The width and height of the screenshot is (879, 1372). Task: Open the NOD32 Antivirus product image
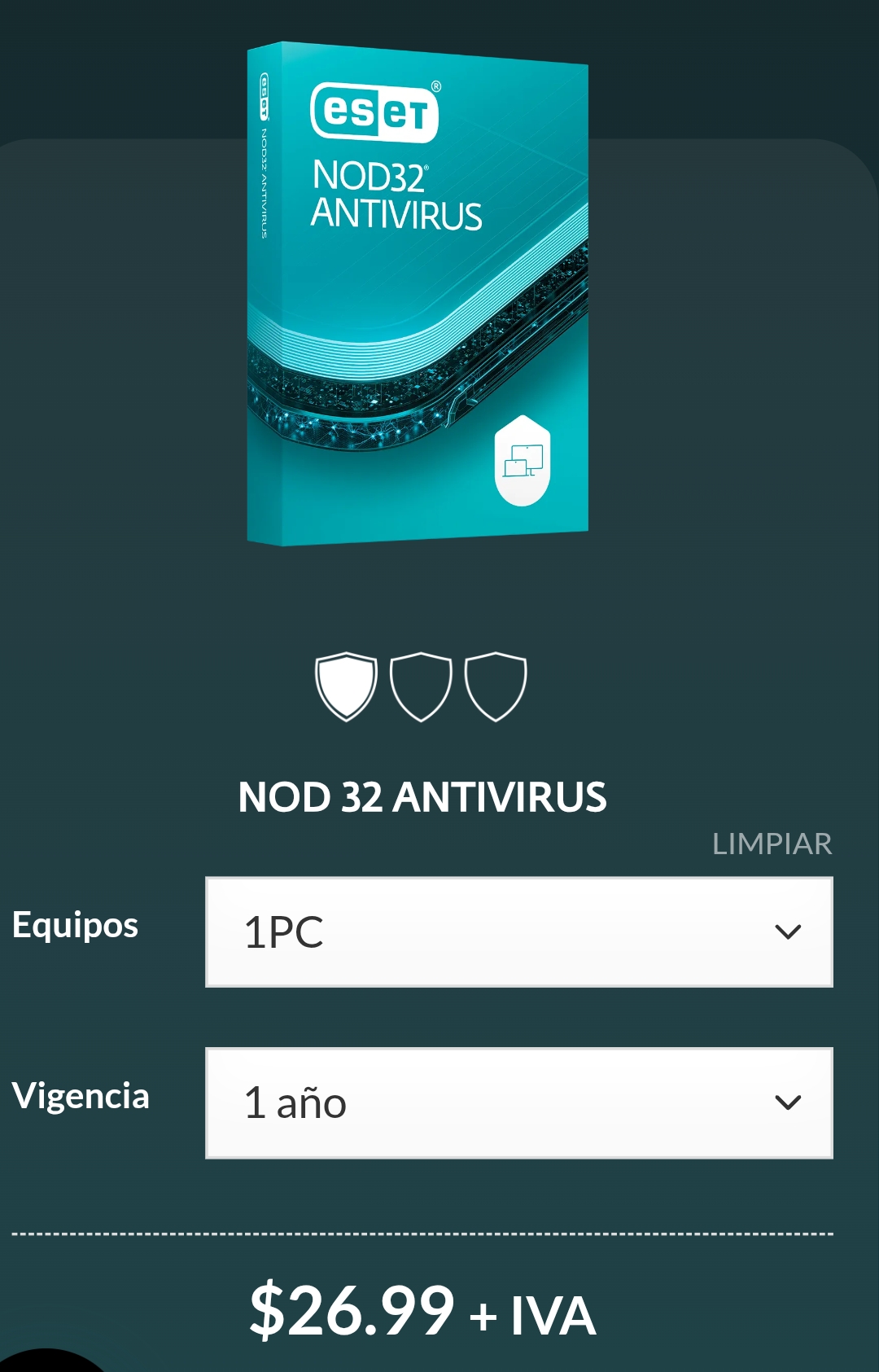click(x=418, y=294)
